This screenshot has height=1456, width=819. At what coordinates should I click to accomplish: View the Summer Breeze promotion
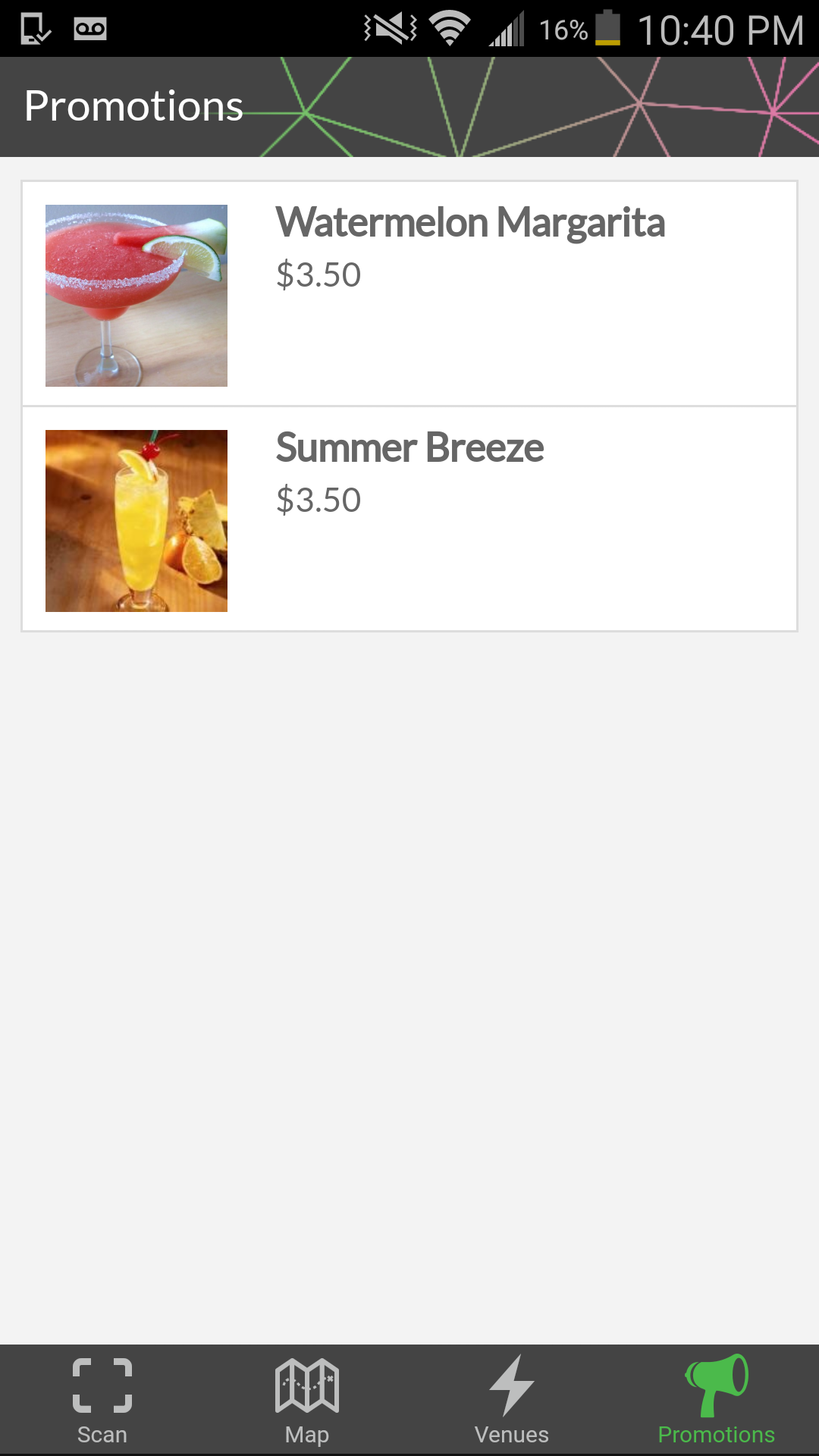[x=409, y=519]
